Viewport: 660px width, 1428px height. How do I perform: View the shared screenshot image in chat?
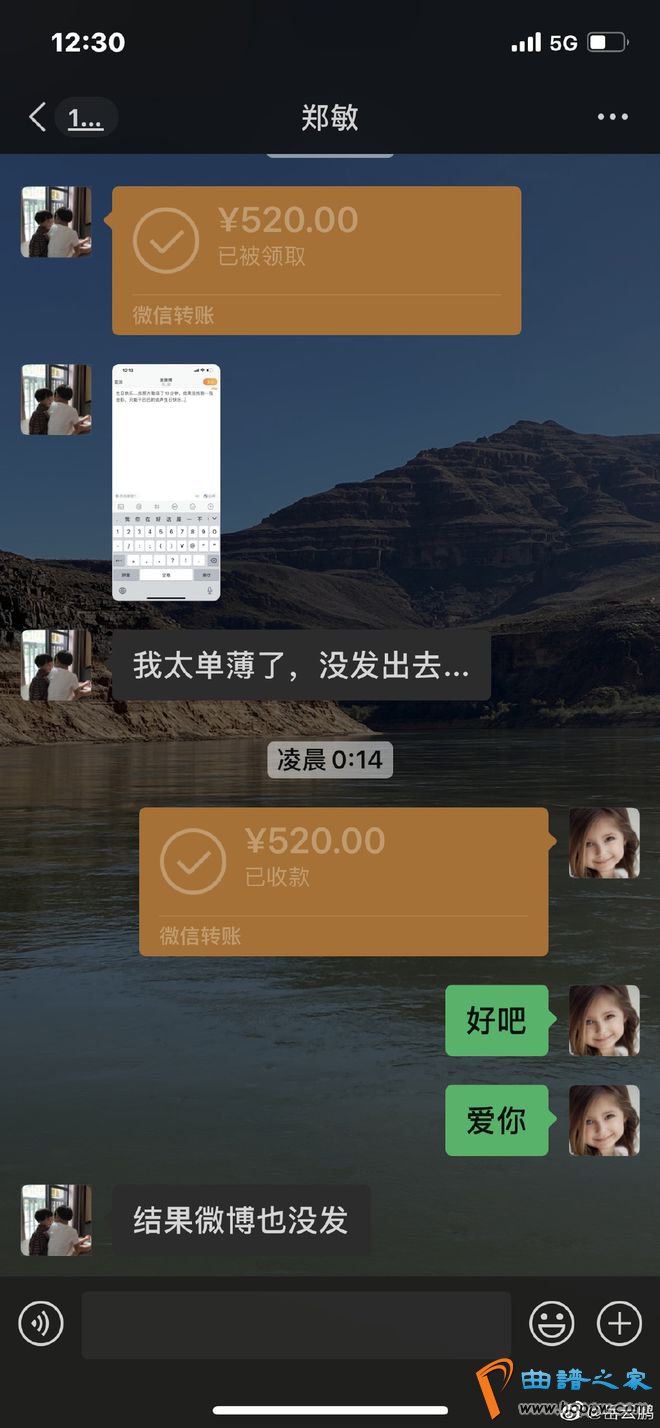[166, 482]
